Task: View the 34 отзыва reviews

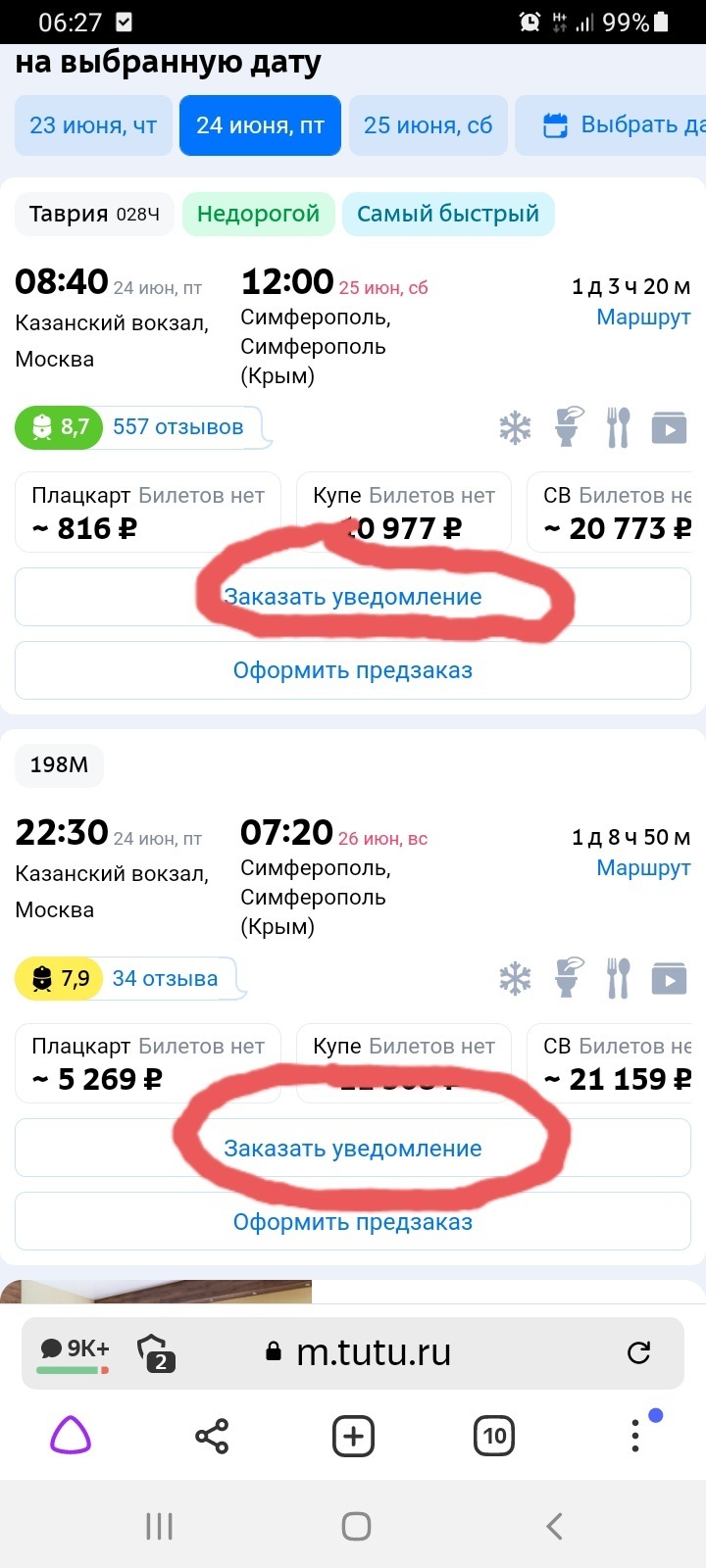Action: point(165,978)
